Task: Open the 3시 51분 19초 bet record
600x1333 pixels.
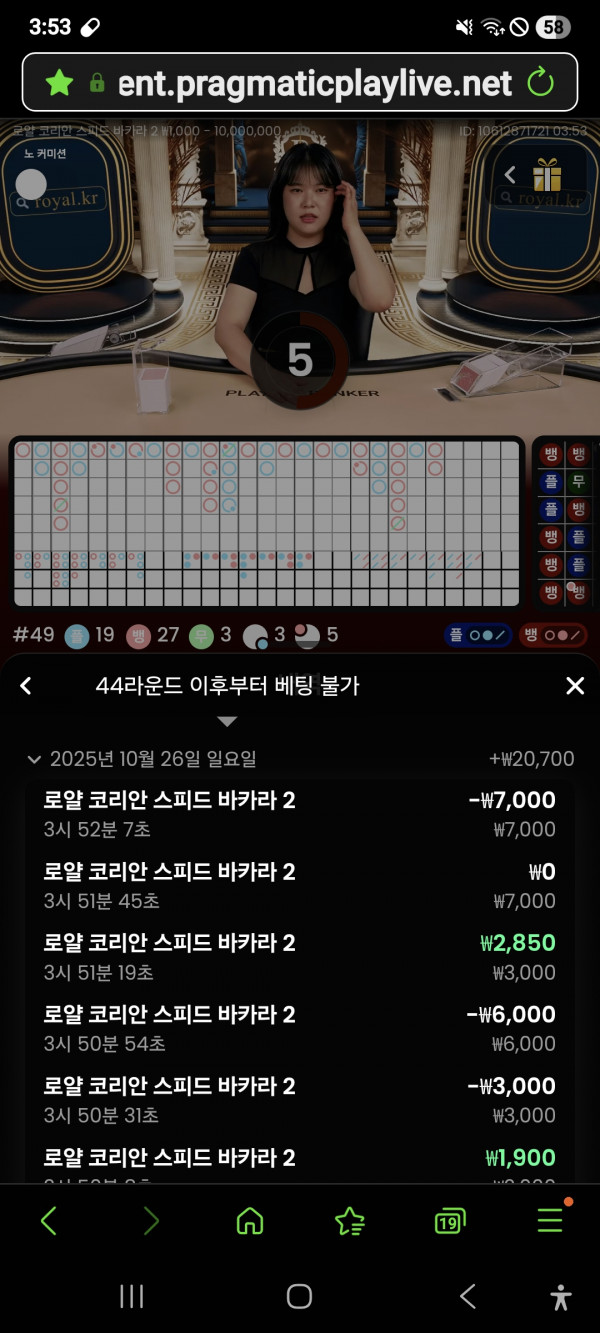Action: (300, 956)
